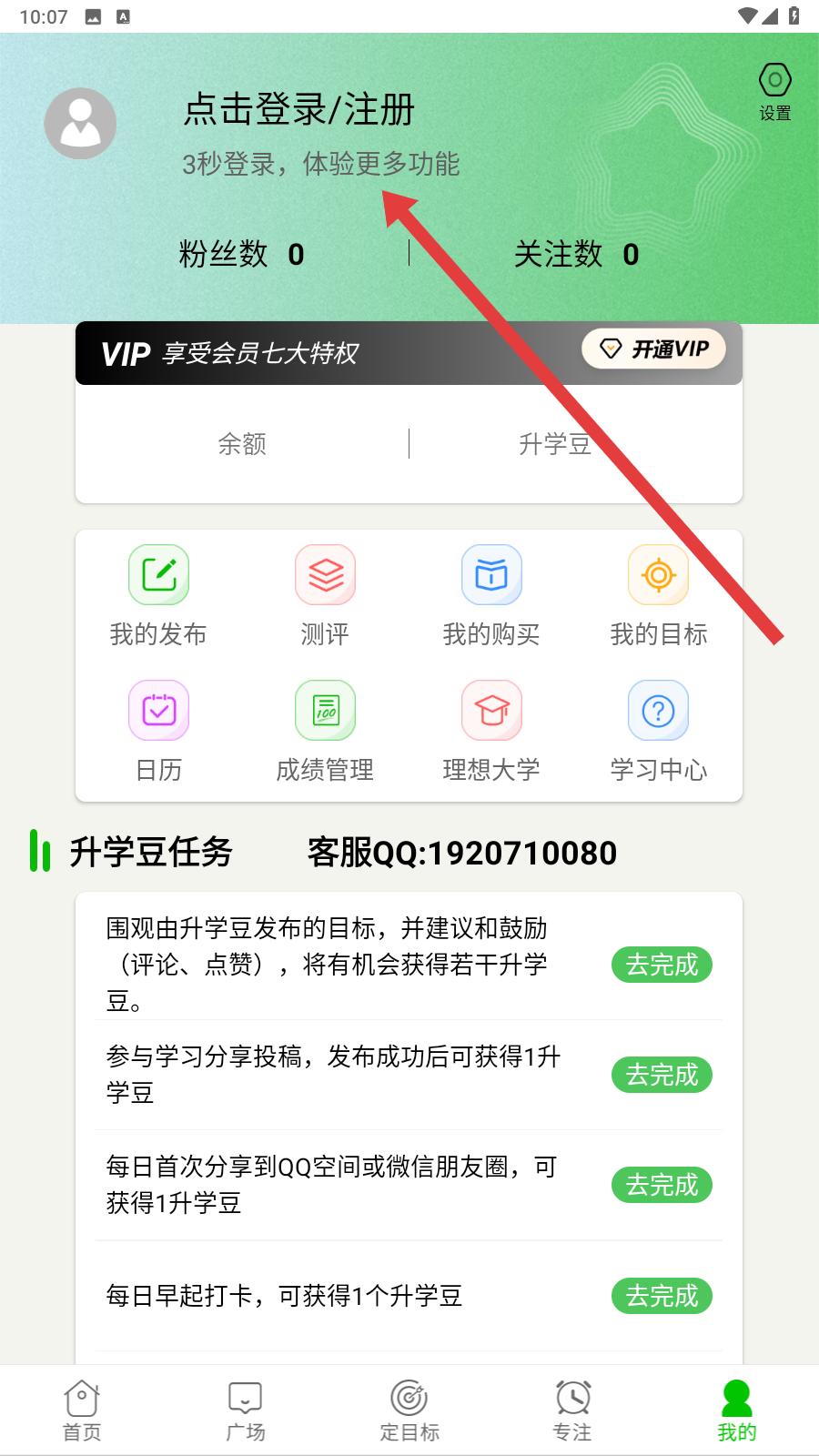
Task: Tap 去完成 for 学习分享投稿 task
Action: click(x=662, y=1075)
